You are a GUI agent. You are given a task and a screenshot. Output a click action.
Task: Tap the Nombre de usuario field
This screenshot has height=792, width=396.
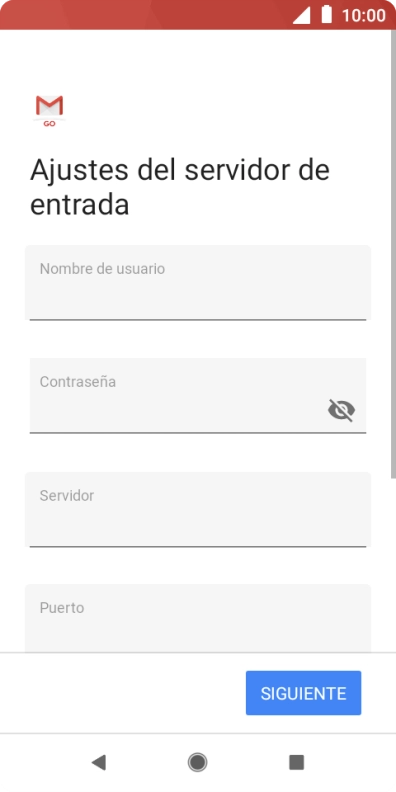click(x=197, y=283)
